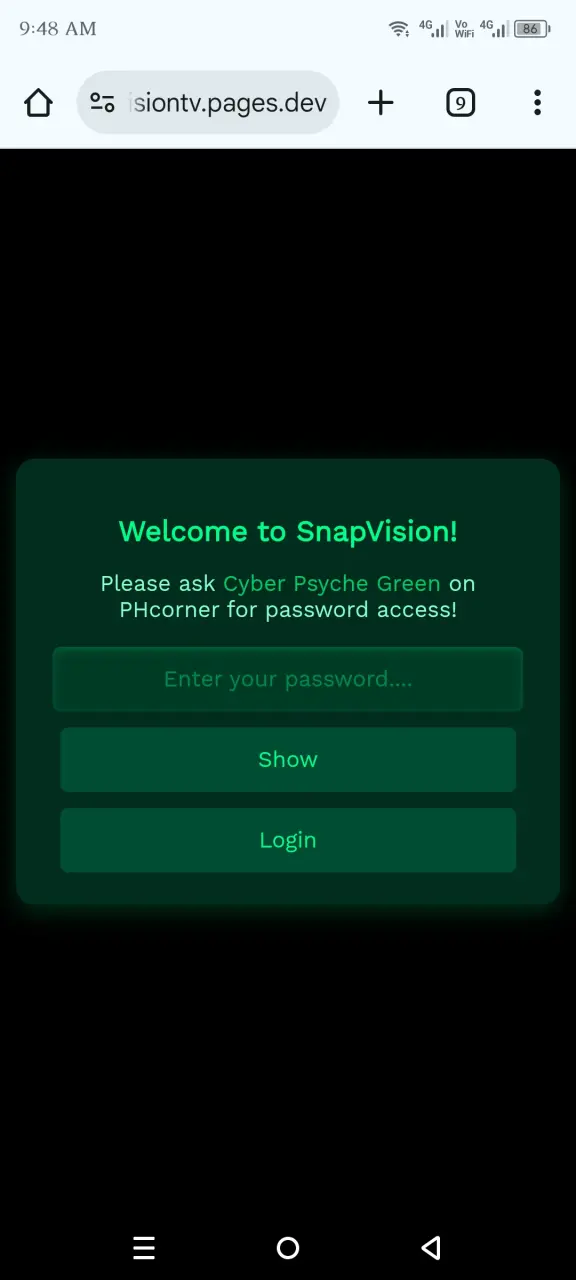Tap the URL address bar

[x=208, y=102]
